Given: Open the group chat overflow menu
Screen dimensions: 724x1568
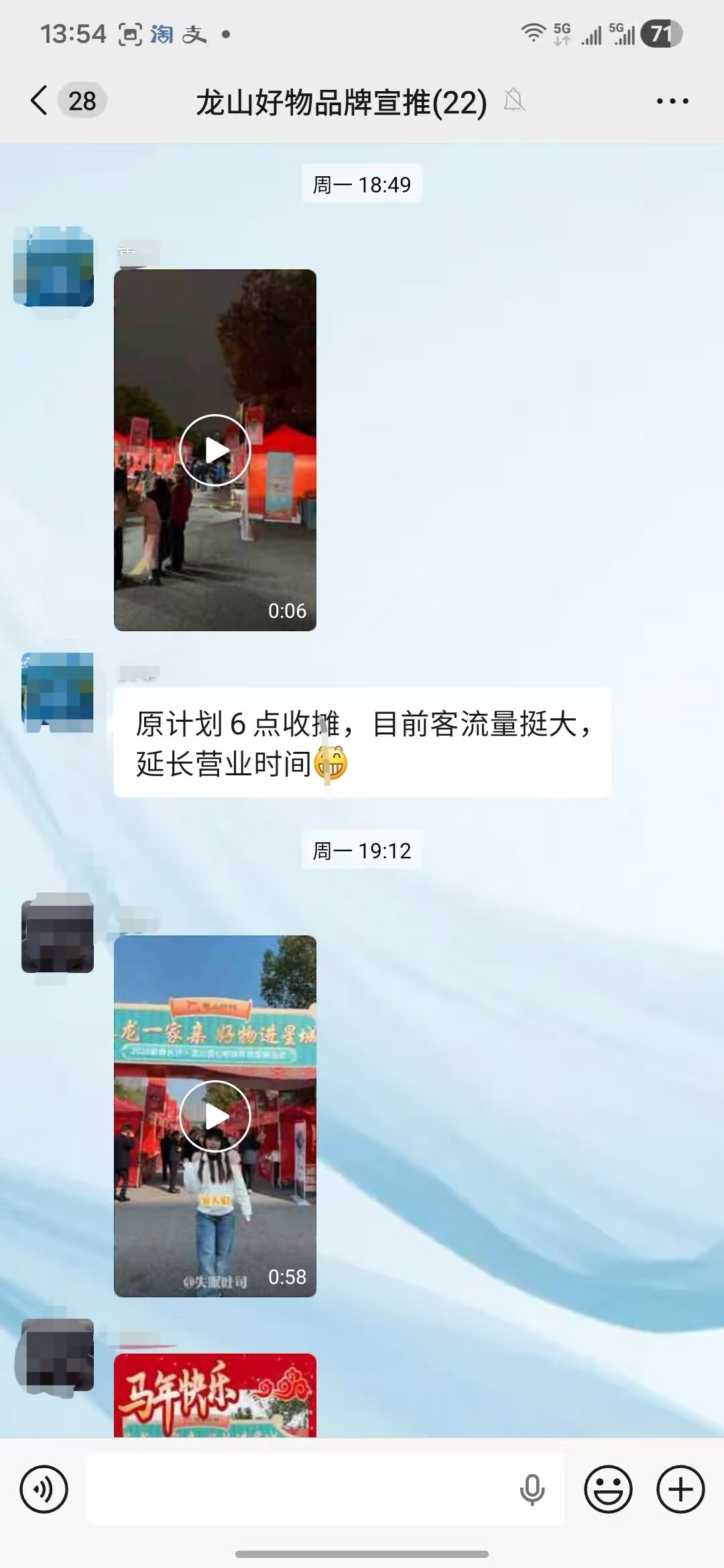Looking at the screenshot, I should pyautogui.click(x=672, y=101).
